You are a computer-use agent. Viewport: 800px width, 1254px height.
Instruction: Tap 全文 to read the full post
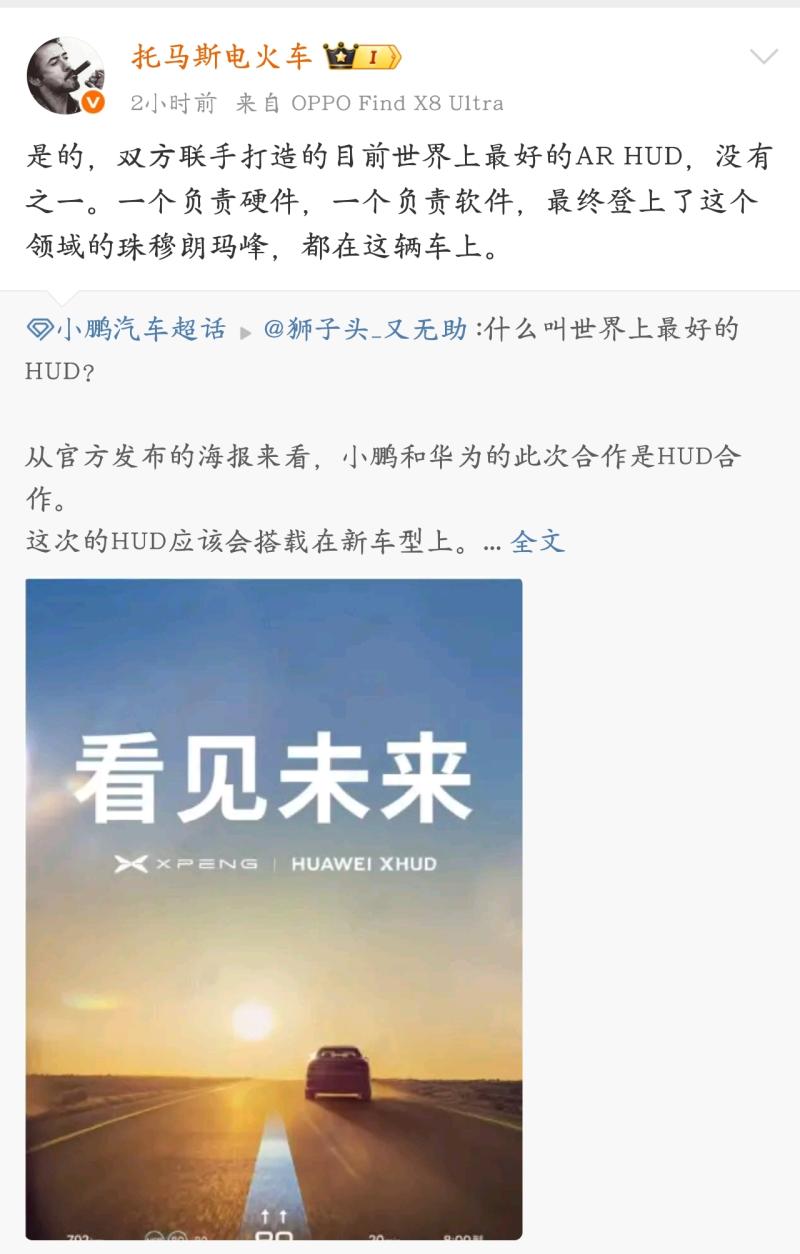[538, 542]
